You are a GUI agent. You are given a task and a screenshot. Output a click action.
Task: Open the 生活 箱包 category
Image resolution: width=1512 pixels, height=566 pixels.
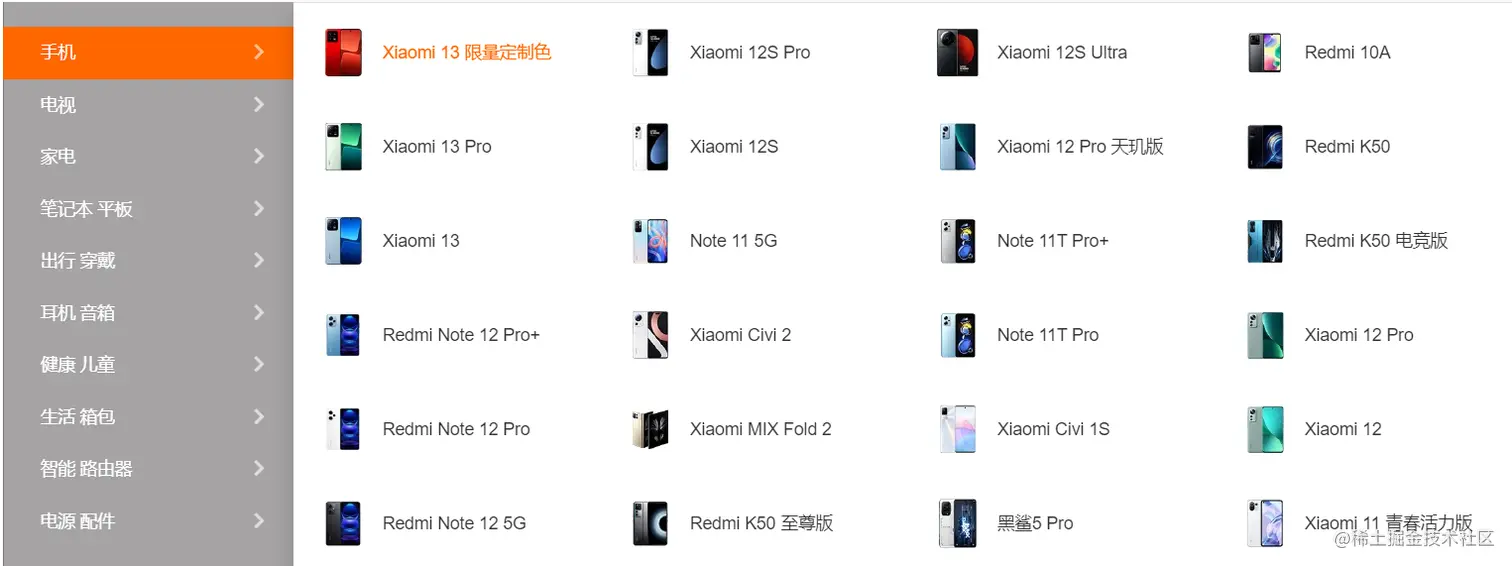pyautogui.click(x=78, y=416)
